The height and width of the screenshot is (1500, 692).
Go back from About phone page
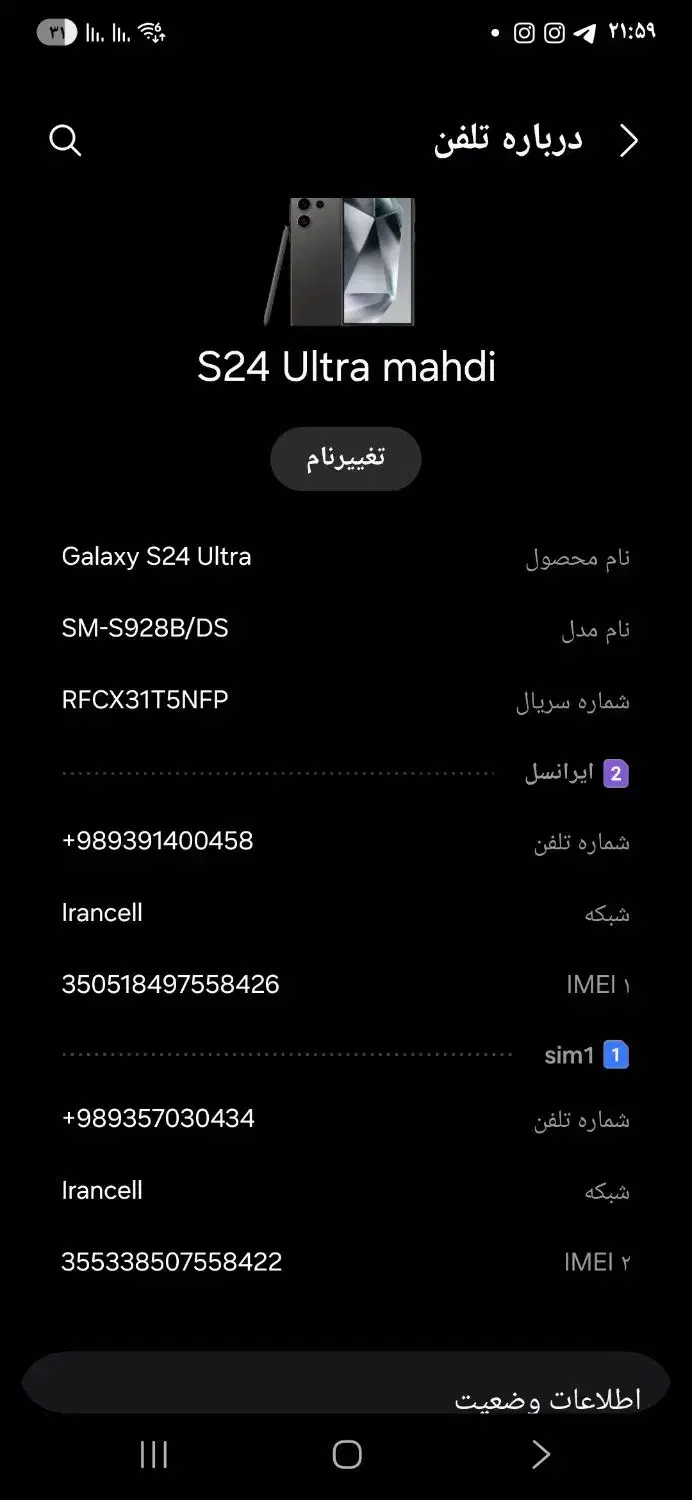coord(628,141)
